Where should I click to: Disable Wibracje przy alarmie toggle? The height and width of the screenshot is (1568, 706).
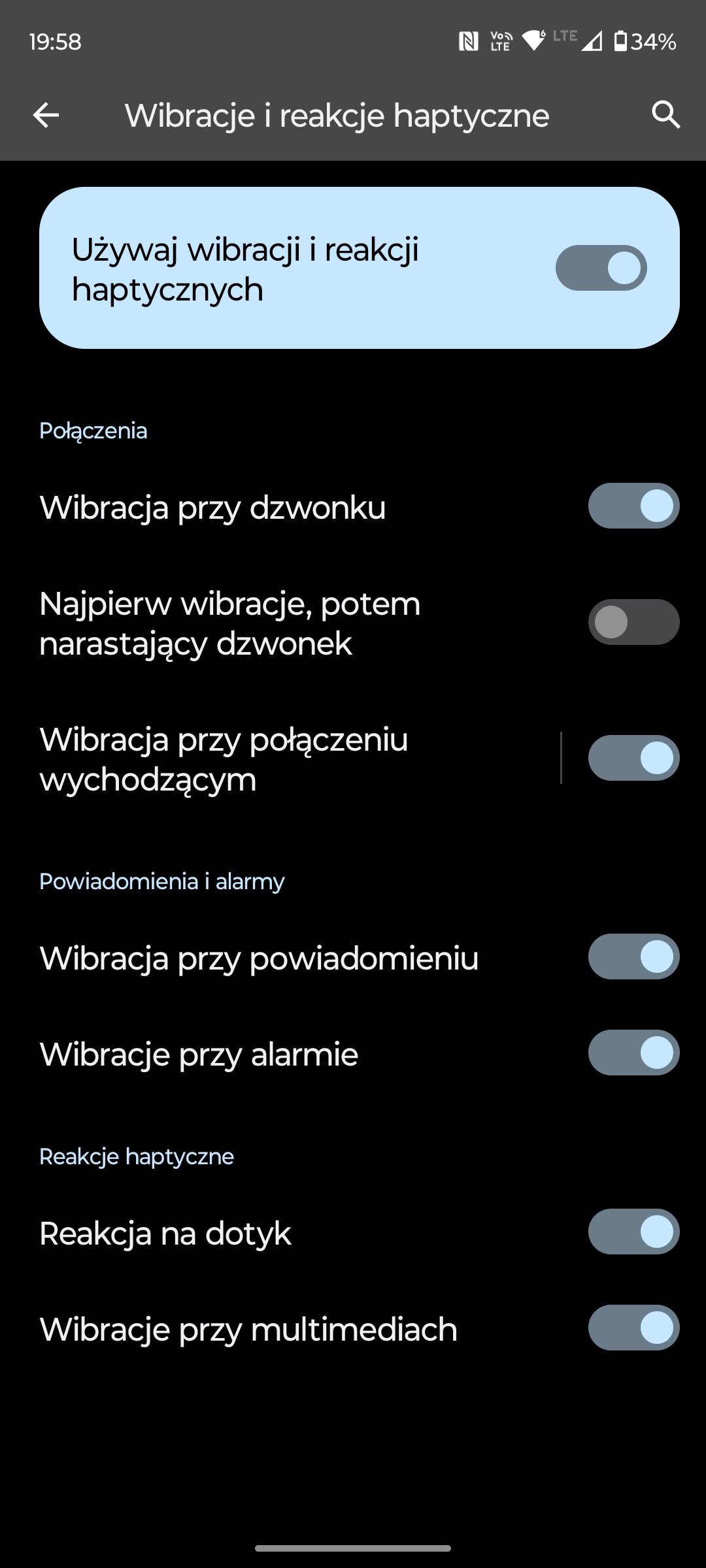point(633,1053)
